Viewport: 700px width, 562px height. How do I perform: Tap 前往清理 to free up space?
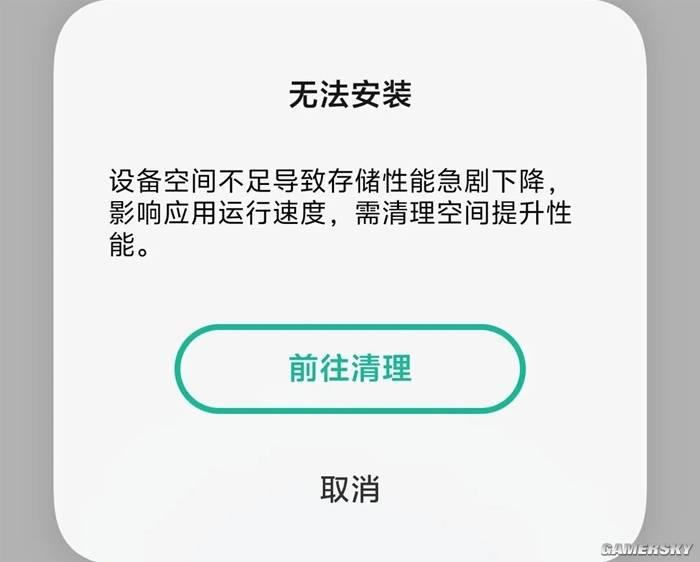click(350, 368)
